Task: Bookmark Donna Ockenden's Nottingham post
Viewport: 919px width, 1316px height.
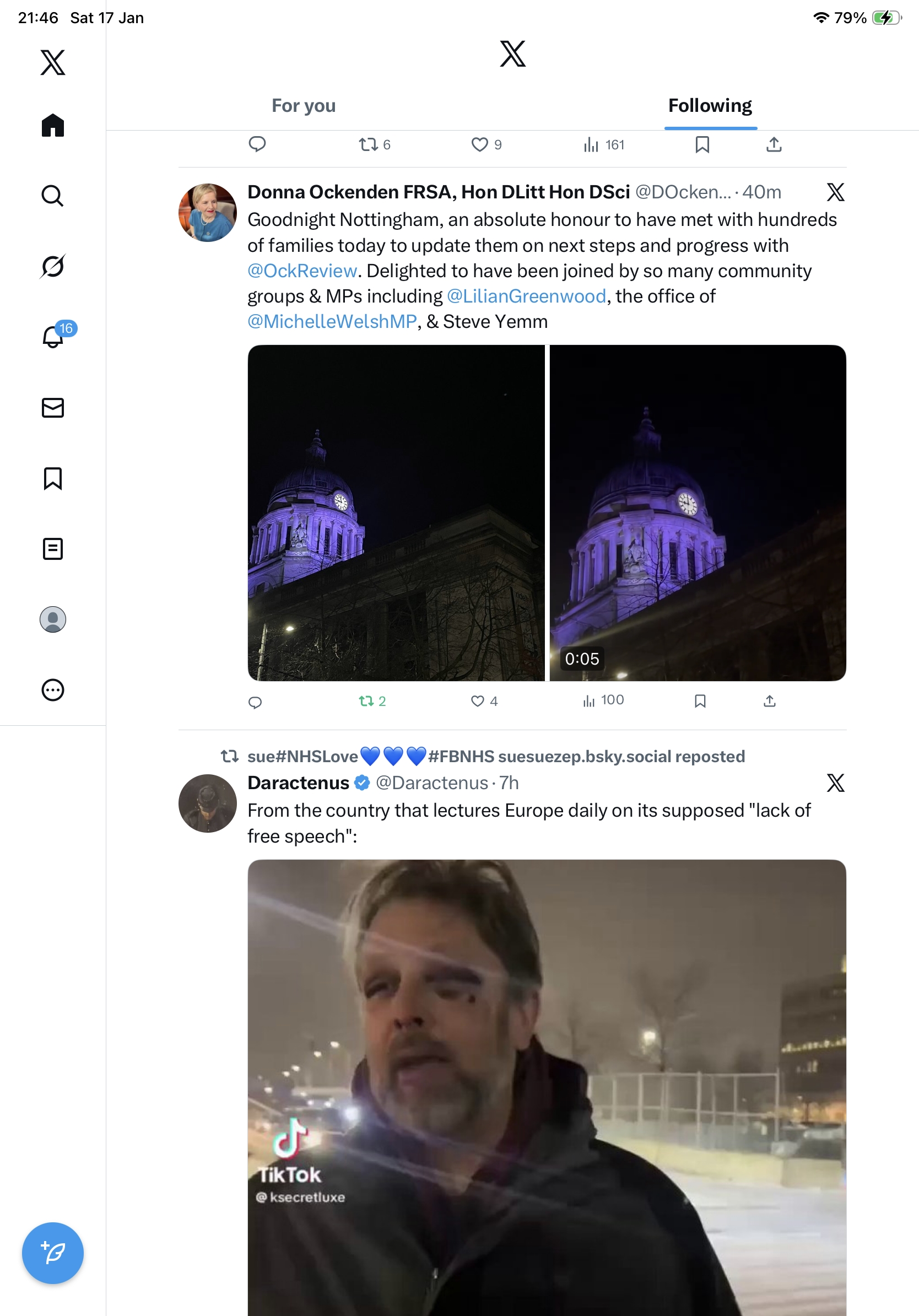Action: coord(700,701)
